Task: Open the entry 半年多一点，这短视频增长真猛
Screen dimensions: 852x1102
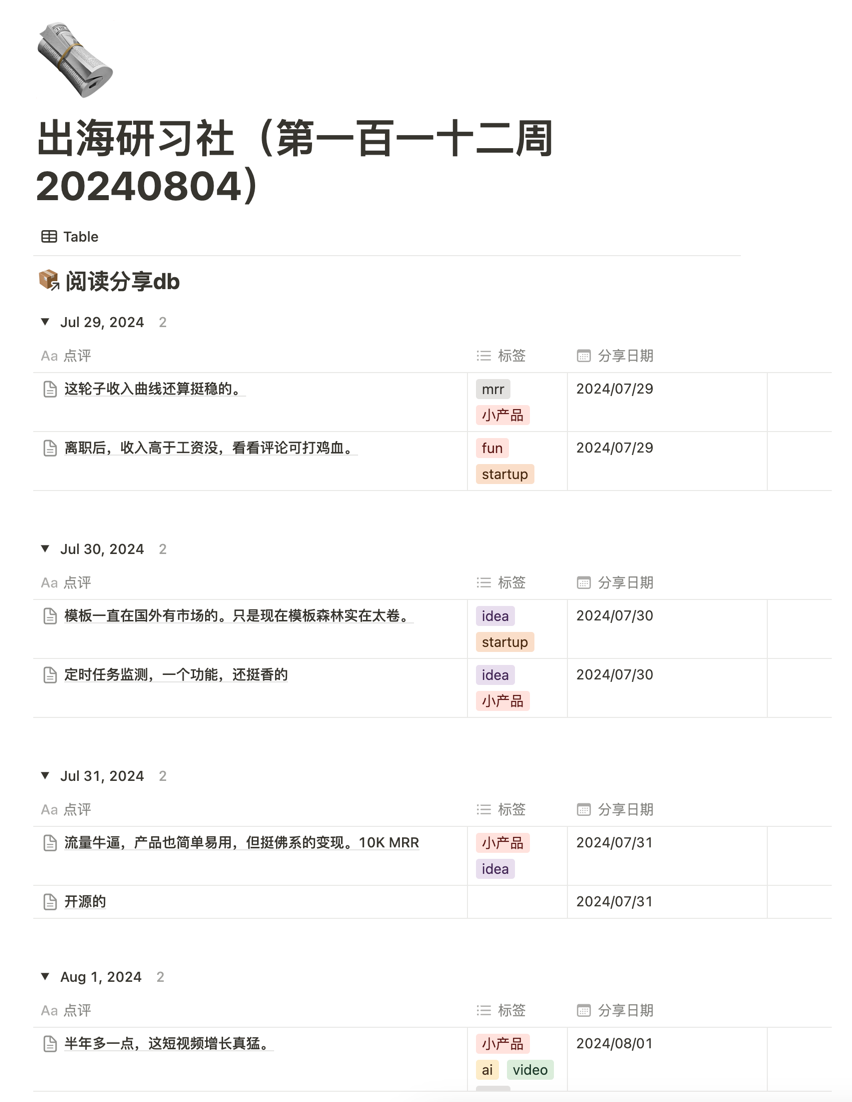Action: [168, 1044]
